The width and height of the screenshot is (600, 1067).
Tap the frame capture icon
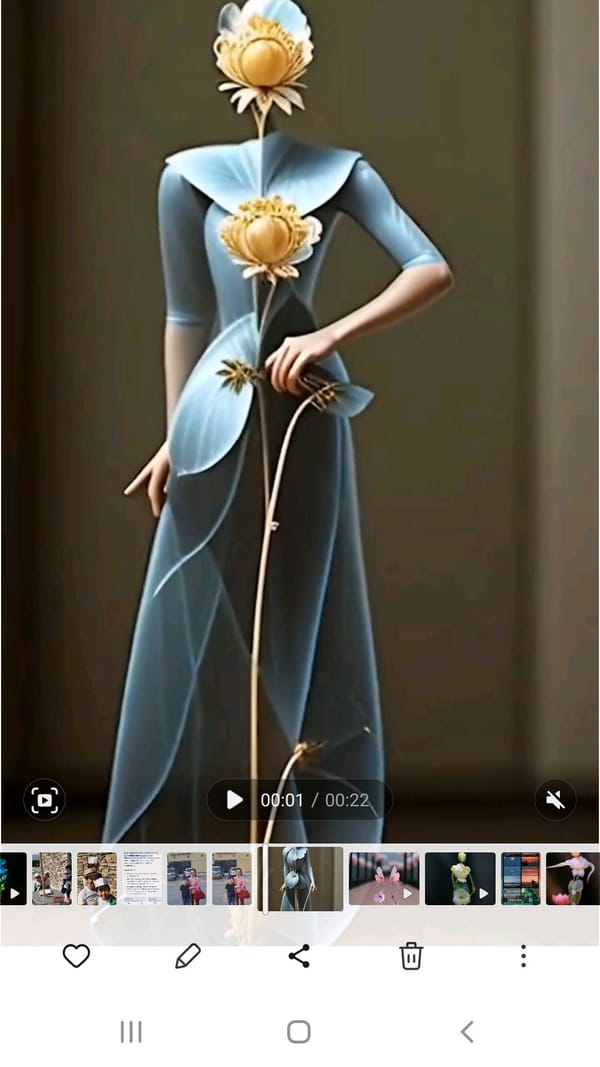point(44,800)
